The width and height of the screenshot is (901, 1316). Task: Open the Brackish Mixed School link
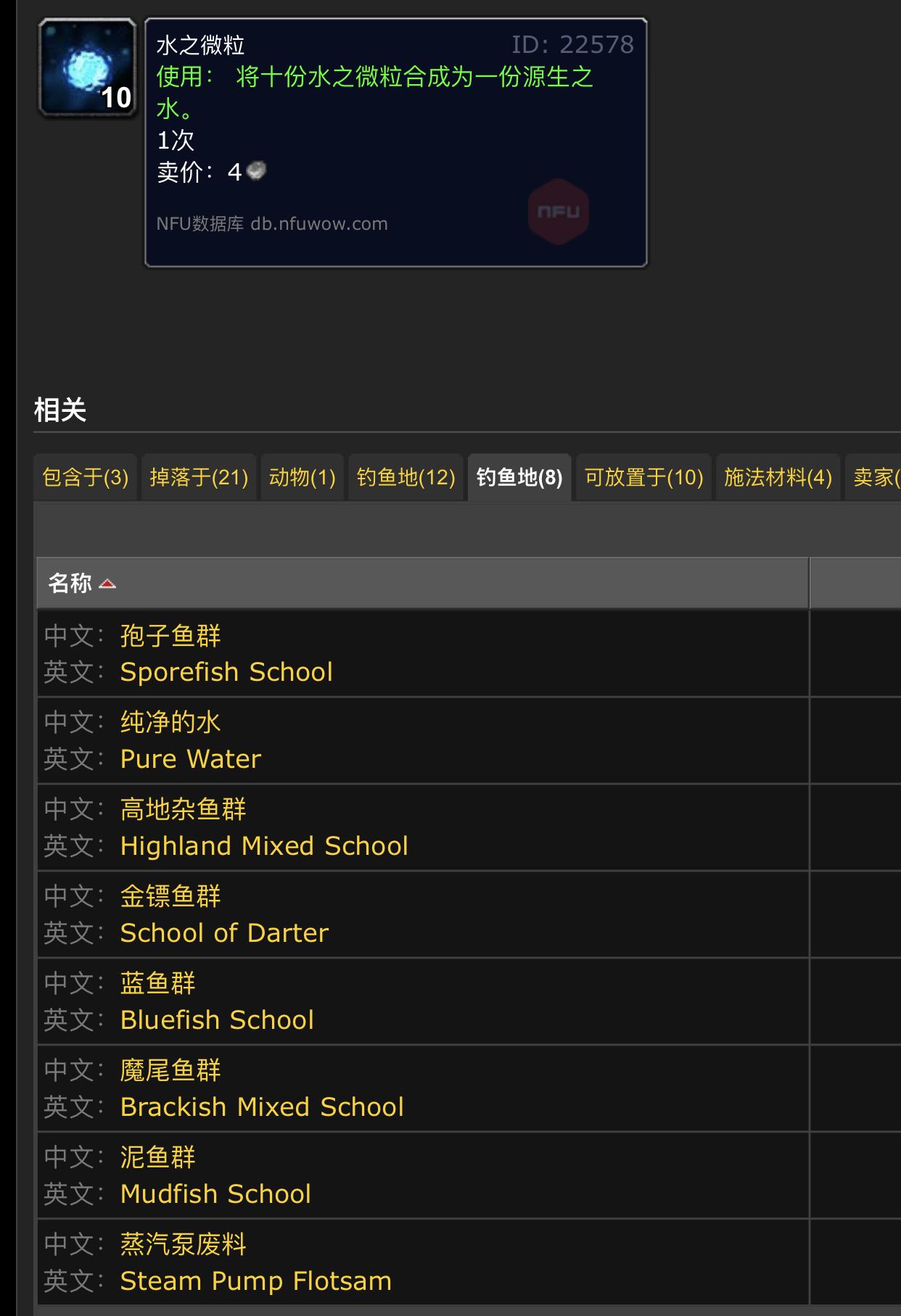tap(262, 1107)
